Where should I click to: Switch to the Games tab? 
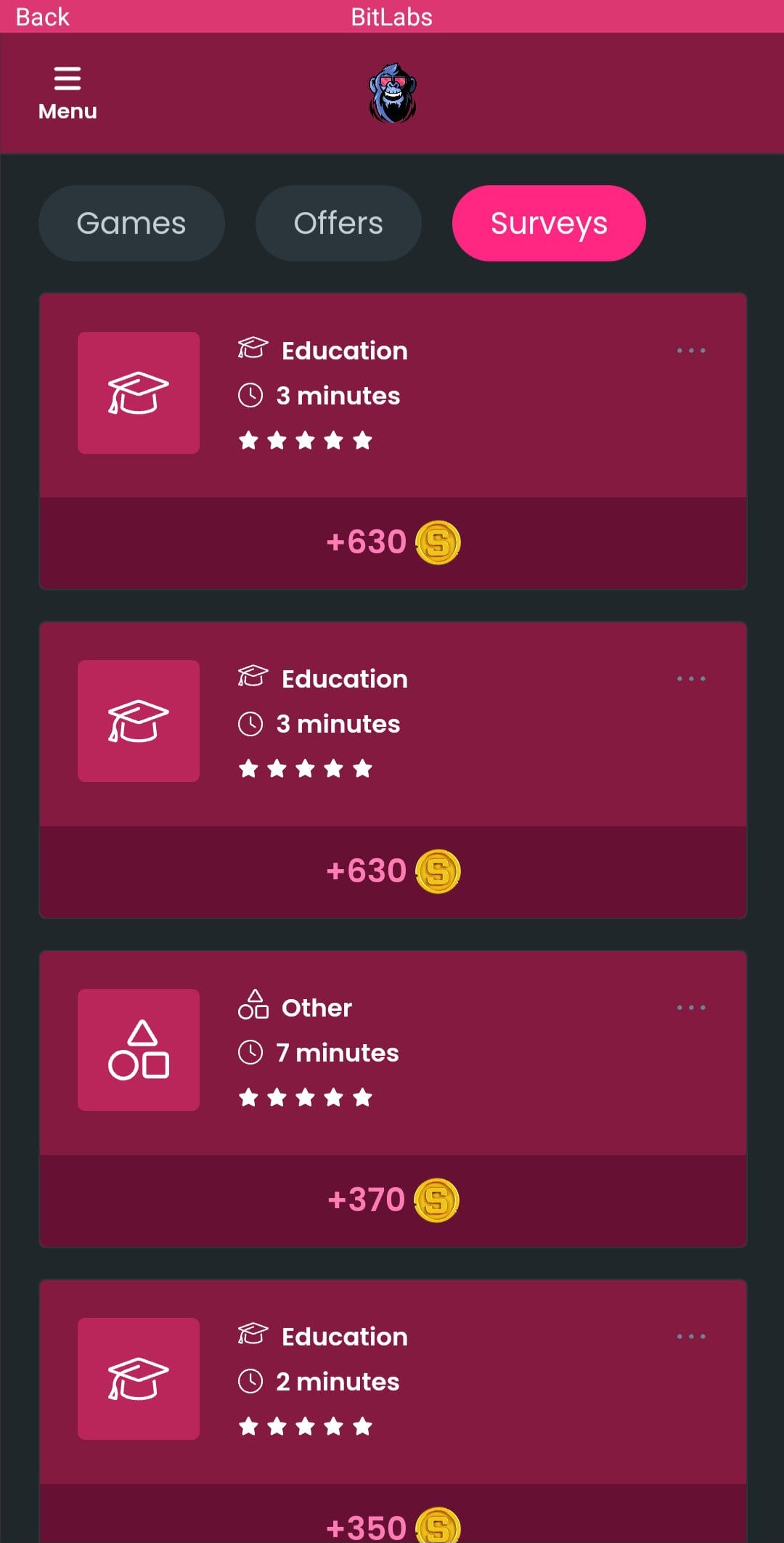click(x=131, y=223)
